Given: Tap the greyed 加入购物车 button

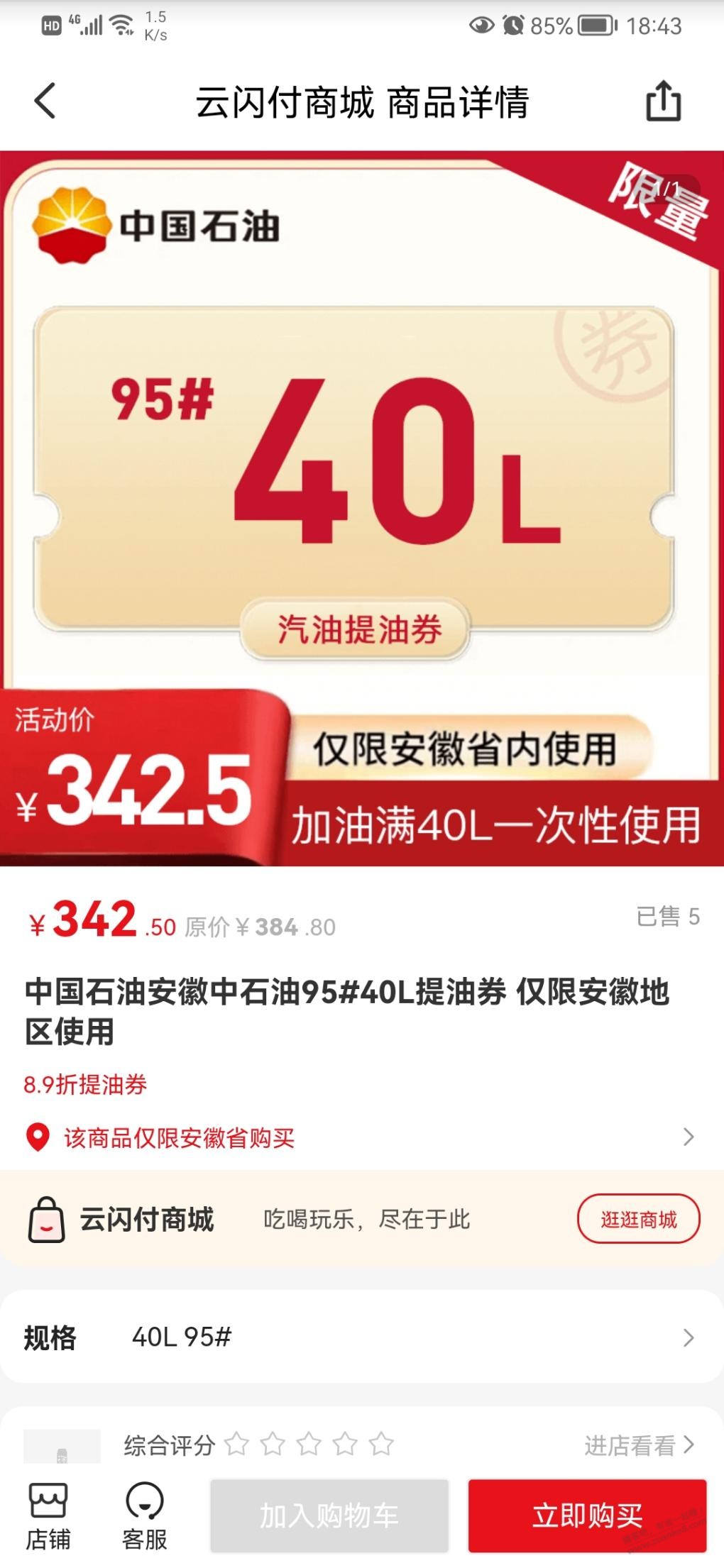Looking at the screenshot, I should (x=329, y=1515).
